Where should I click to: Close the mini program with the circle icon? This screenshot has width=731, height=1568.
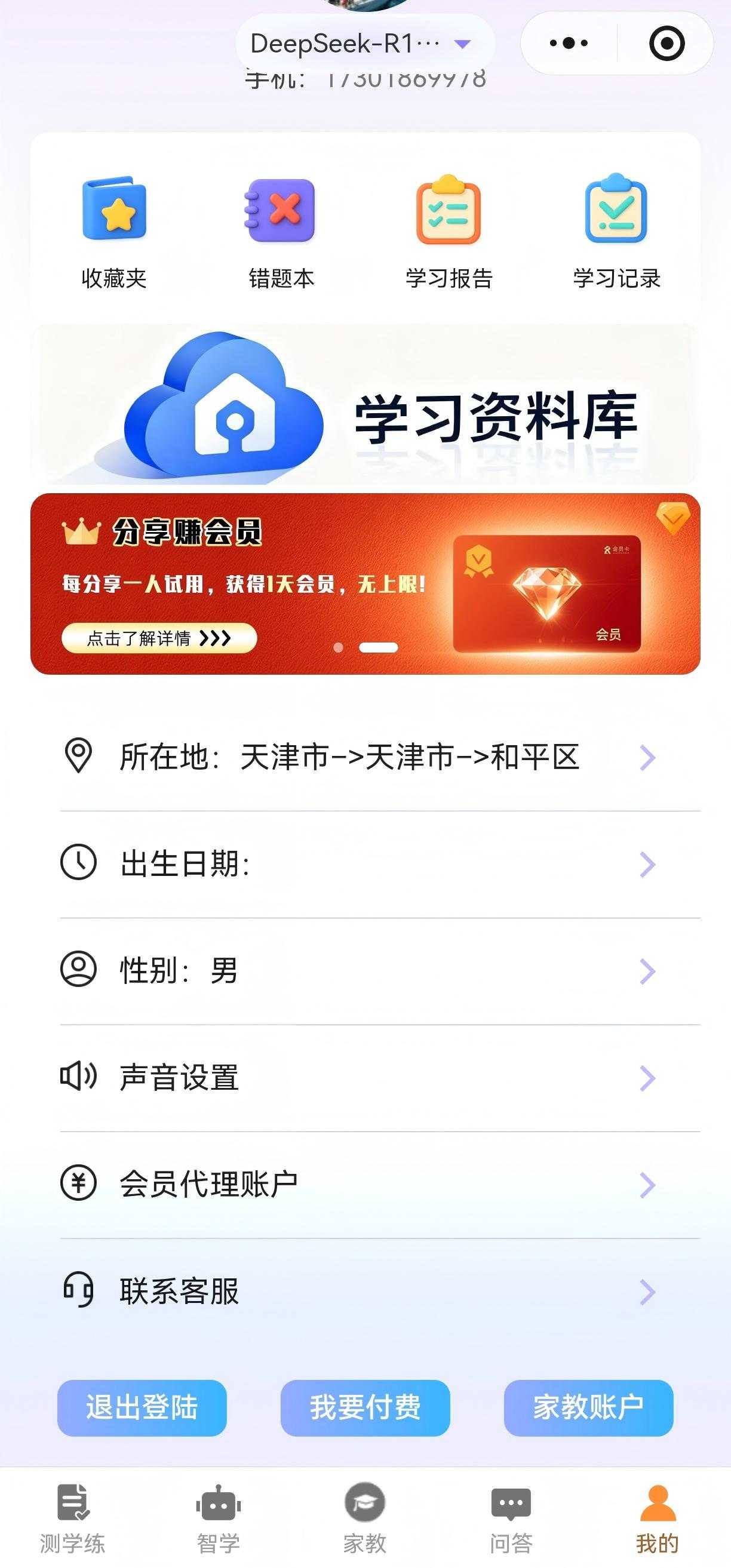pos(666,43)
